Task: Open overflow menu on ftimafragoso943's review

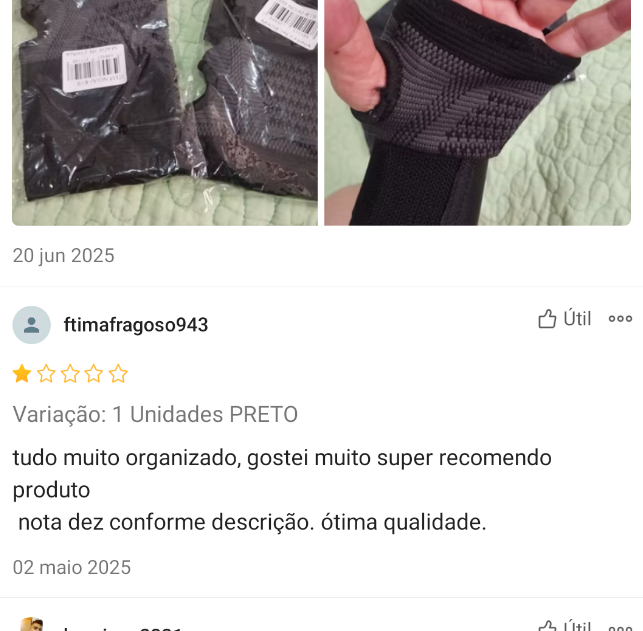Action: point(620,319)
